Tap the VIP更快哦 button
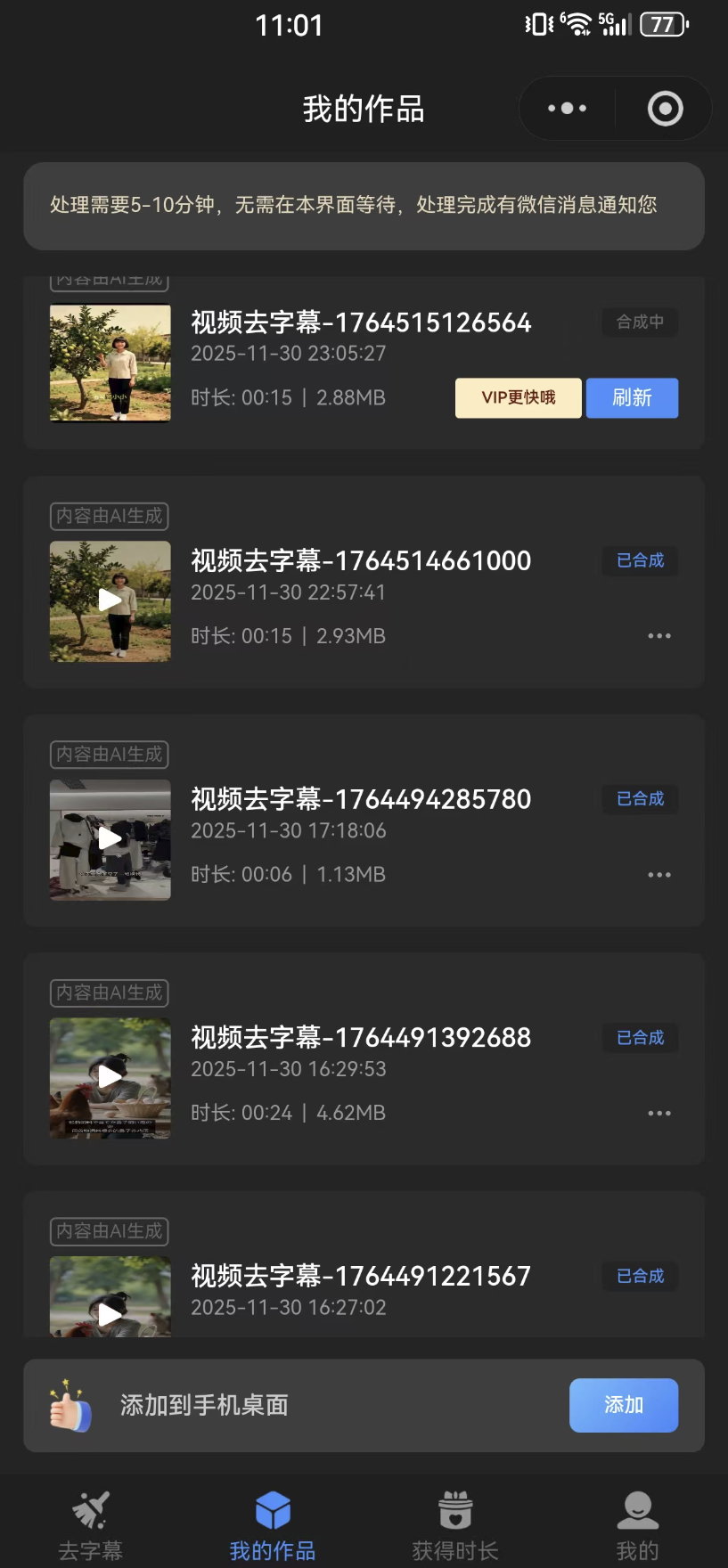 (x=518, y=397)
